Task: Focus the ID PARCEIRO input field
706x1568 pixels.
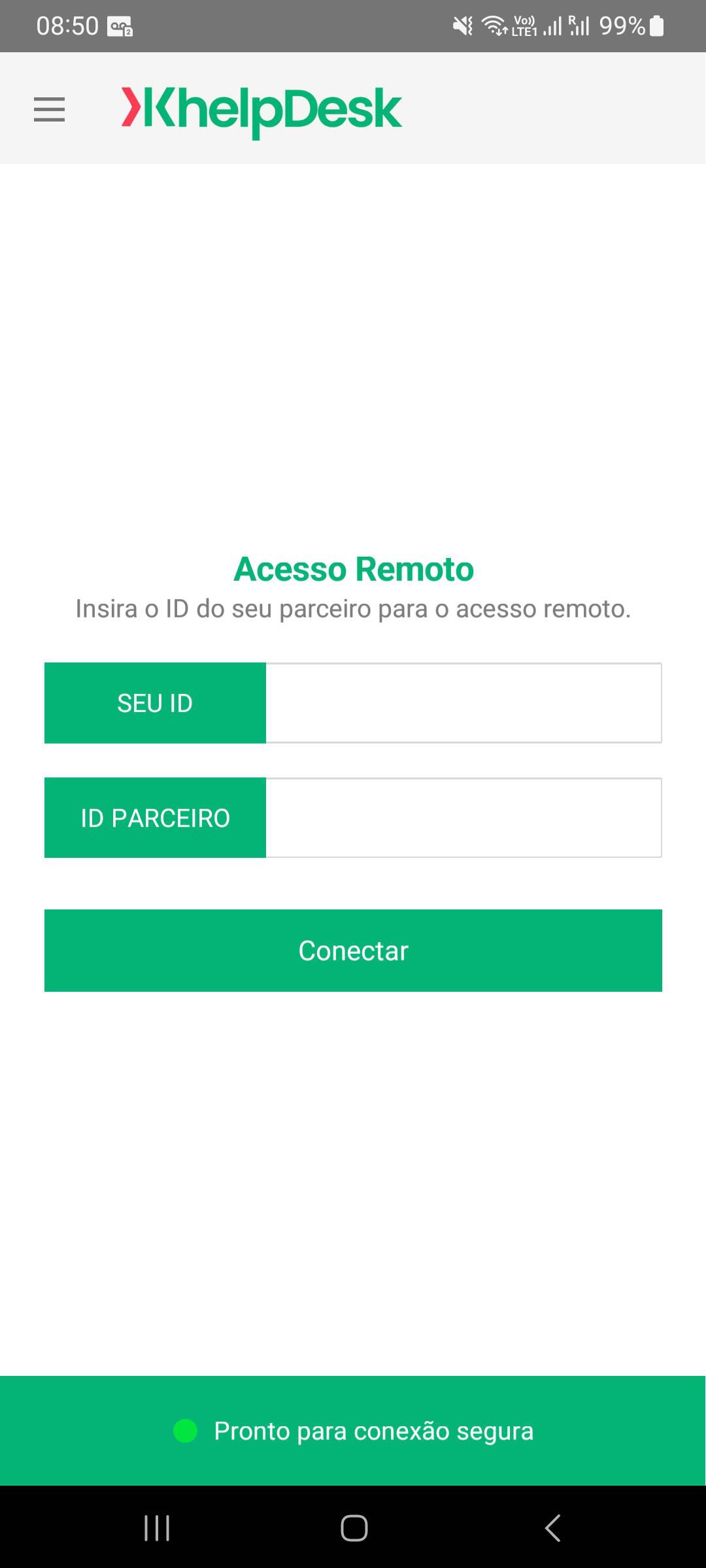Action: tap(463, 817)
